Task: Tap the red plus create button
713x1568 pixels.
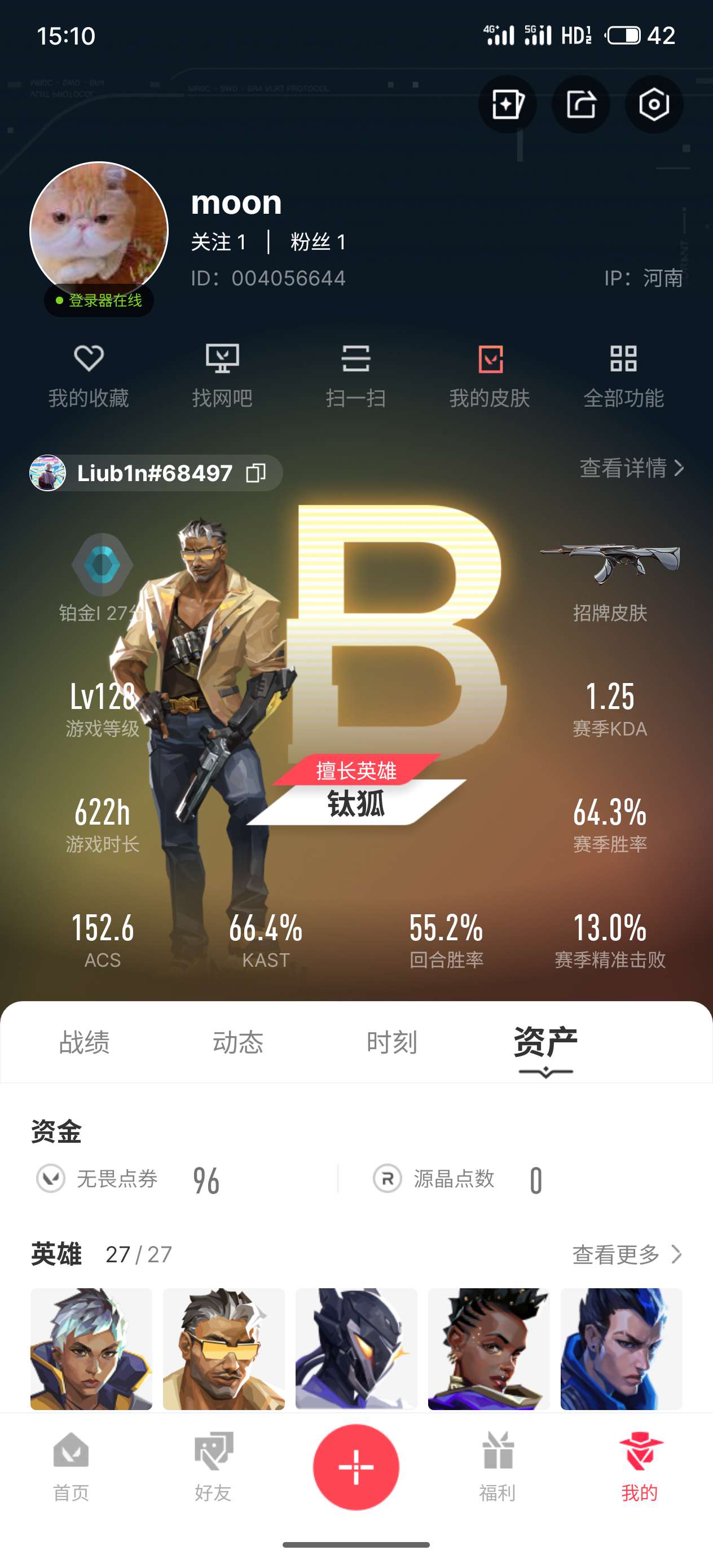Action: (x=355, y=1467)
